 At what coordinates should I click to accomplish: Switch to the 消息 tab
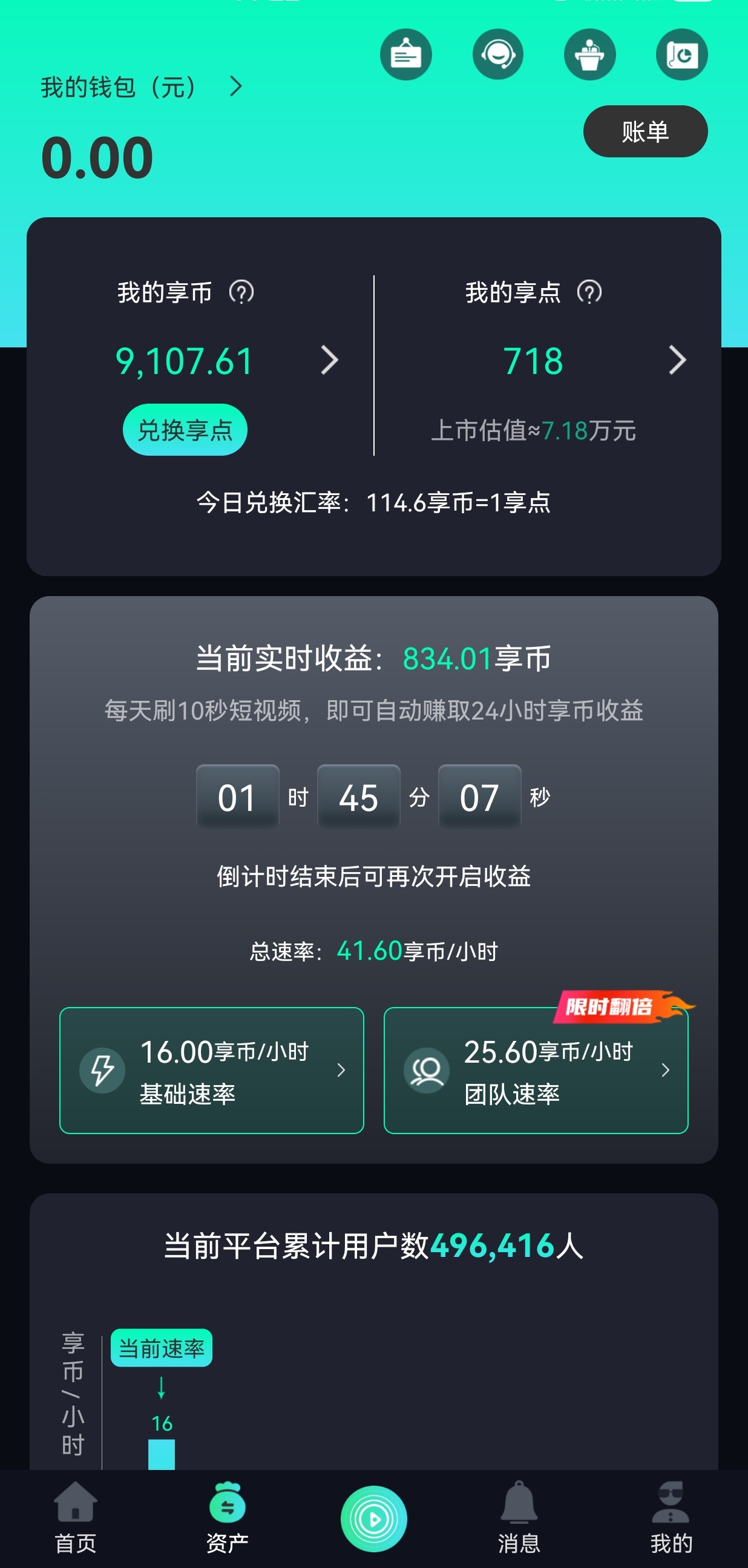(519, 1518)
